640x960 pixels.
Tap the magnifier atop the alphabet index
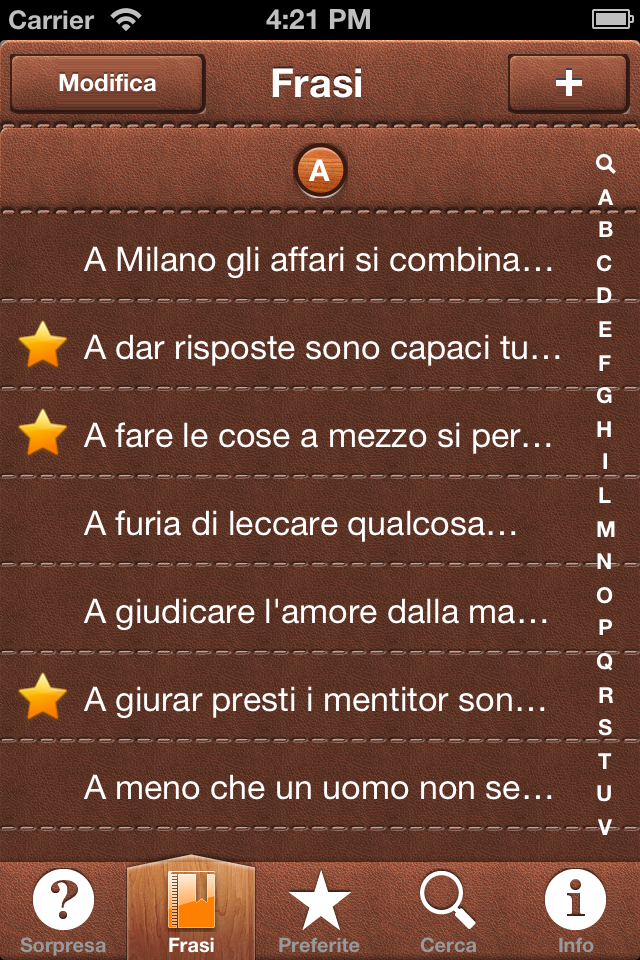(605, 164)
